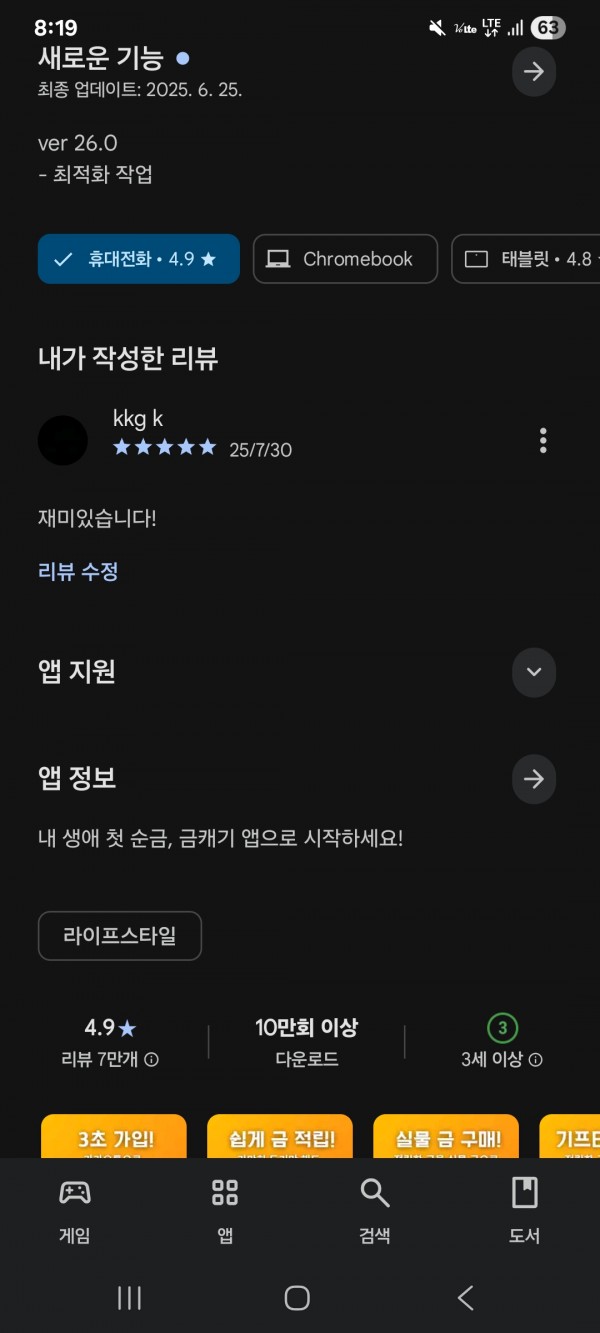Screen dimensions: 600x1333
Task: Open the 3초 가입 screenshot
Action: 114,1136
